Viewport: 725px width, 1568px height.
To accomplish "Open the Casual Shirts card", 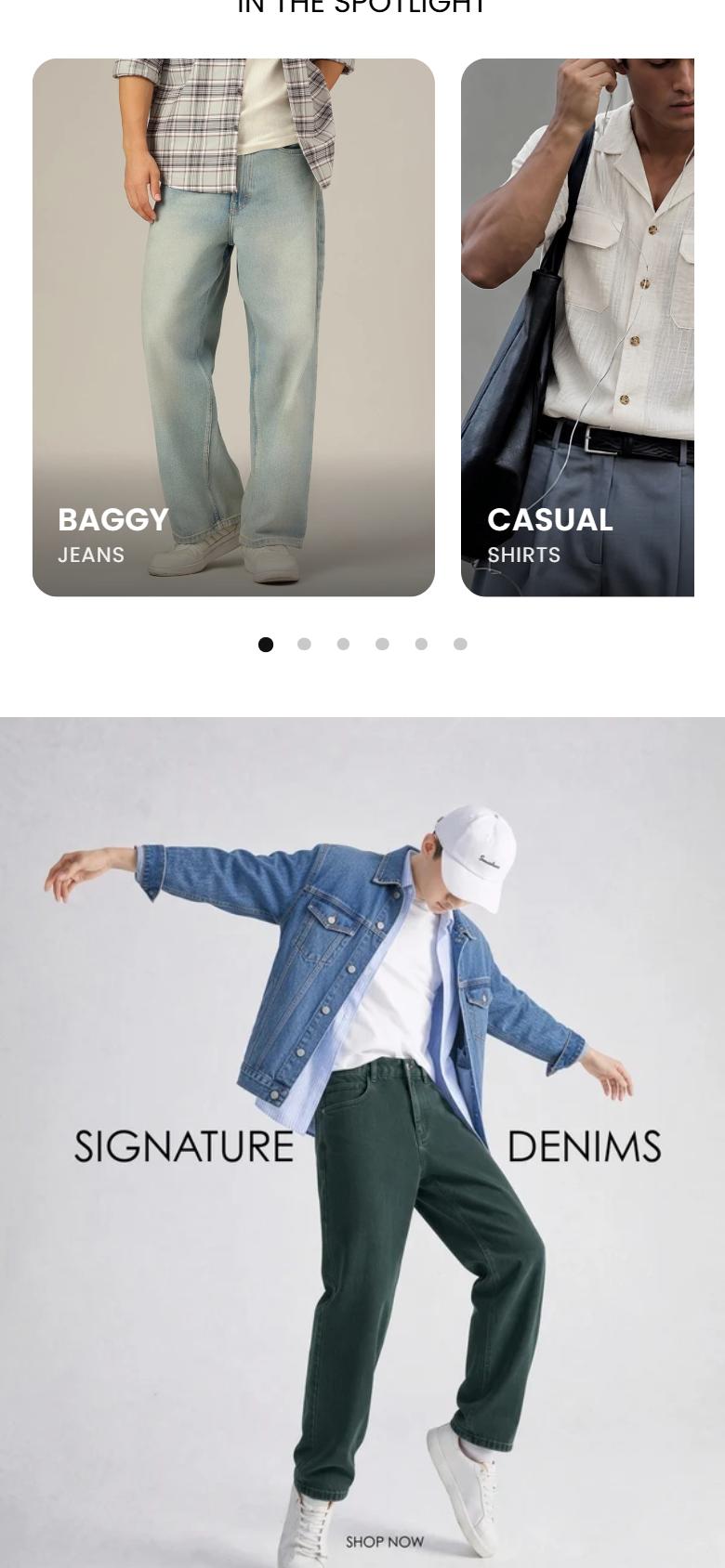I will tap(577, 327).
